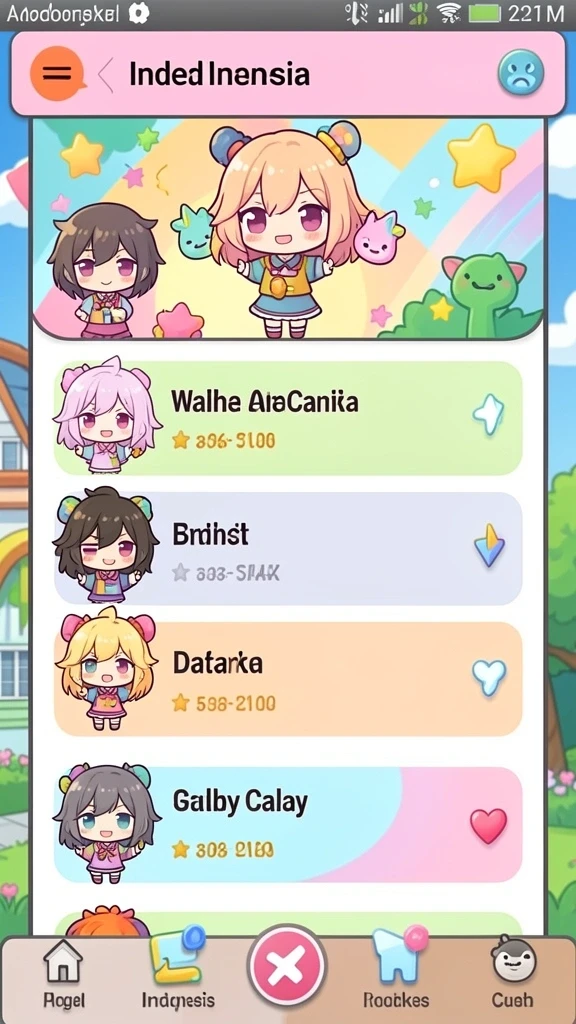The height and width of the screenshot is (1024, 576).
Task: Tap the white heart on Datarka
Action: click(x=489, y=677)
